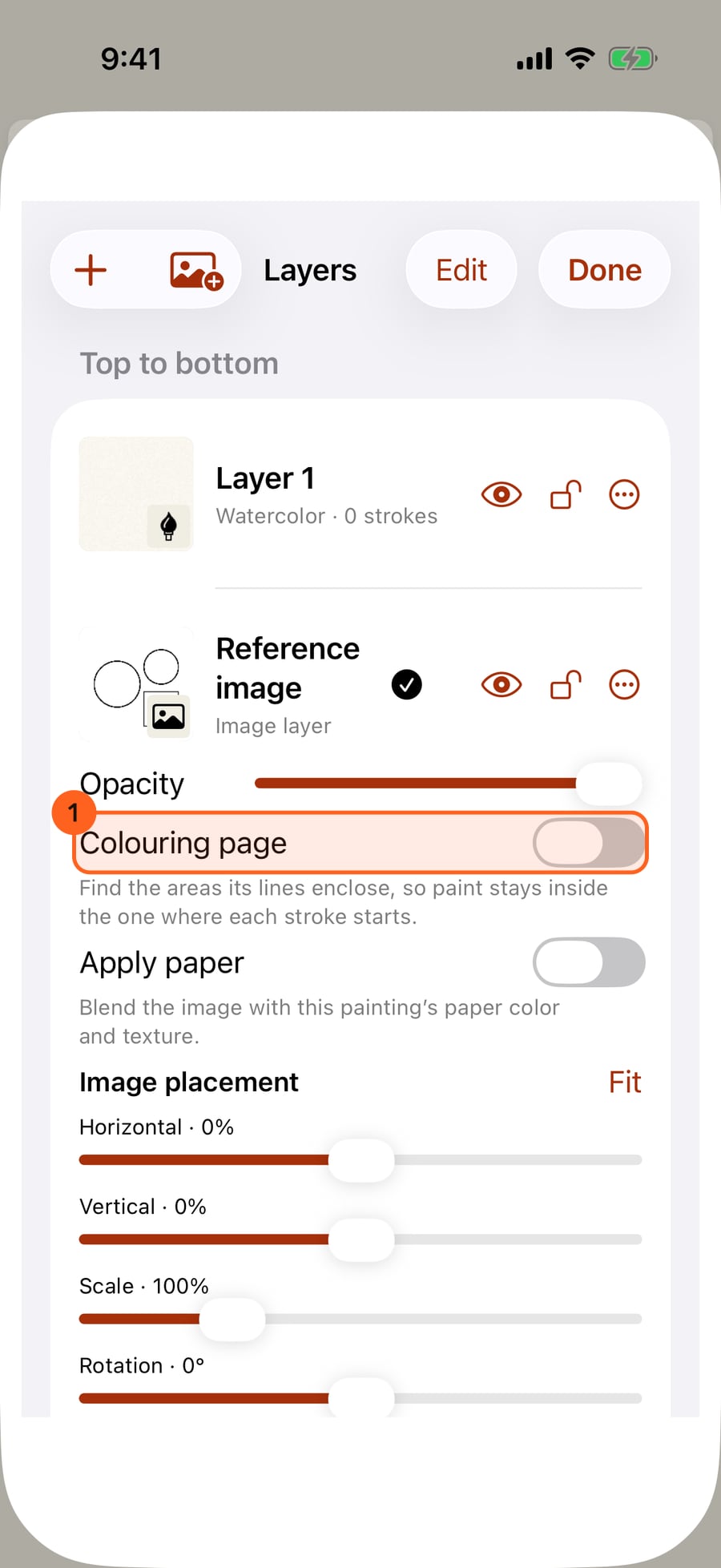This screenshot has width=721, height=1568.
Task: Tap the Horizontal placement slider
Action: coord(360,1160)
